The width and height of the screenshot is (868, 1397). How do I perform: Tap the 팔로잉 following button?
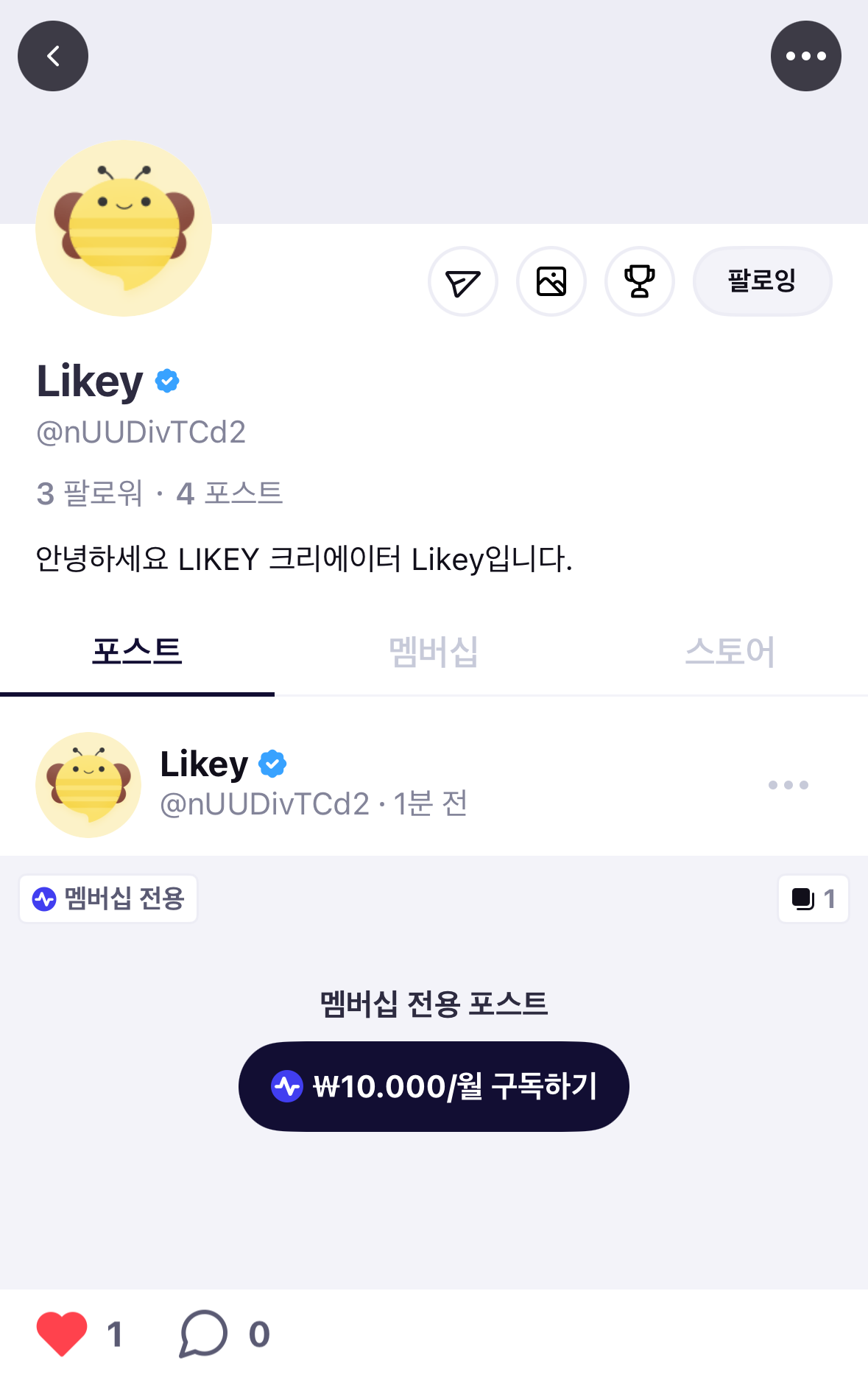tap(762, 281)
